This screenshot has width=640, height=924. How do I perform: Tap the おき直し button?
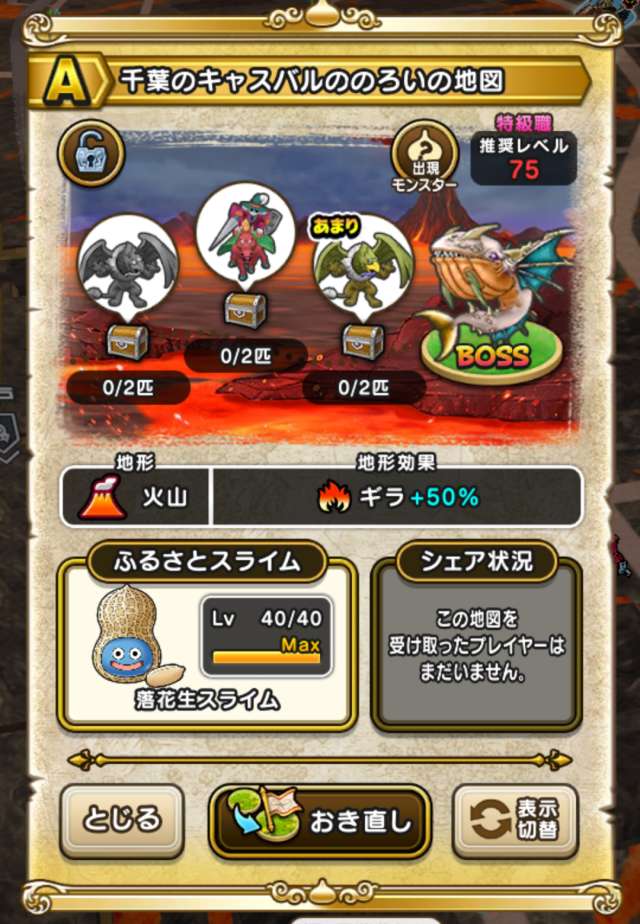[x=320, y=821]
